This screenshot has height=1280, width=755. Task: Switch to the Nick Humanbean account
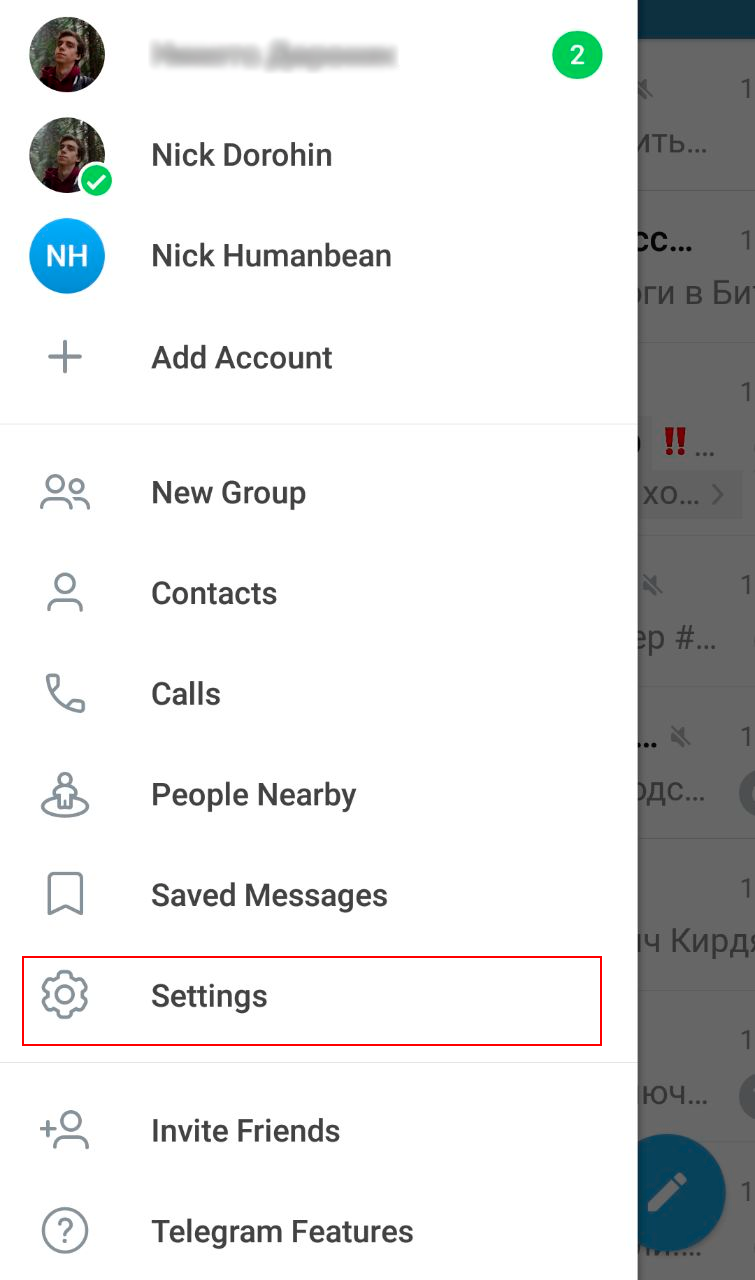270,256
